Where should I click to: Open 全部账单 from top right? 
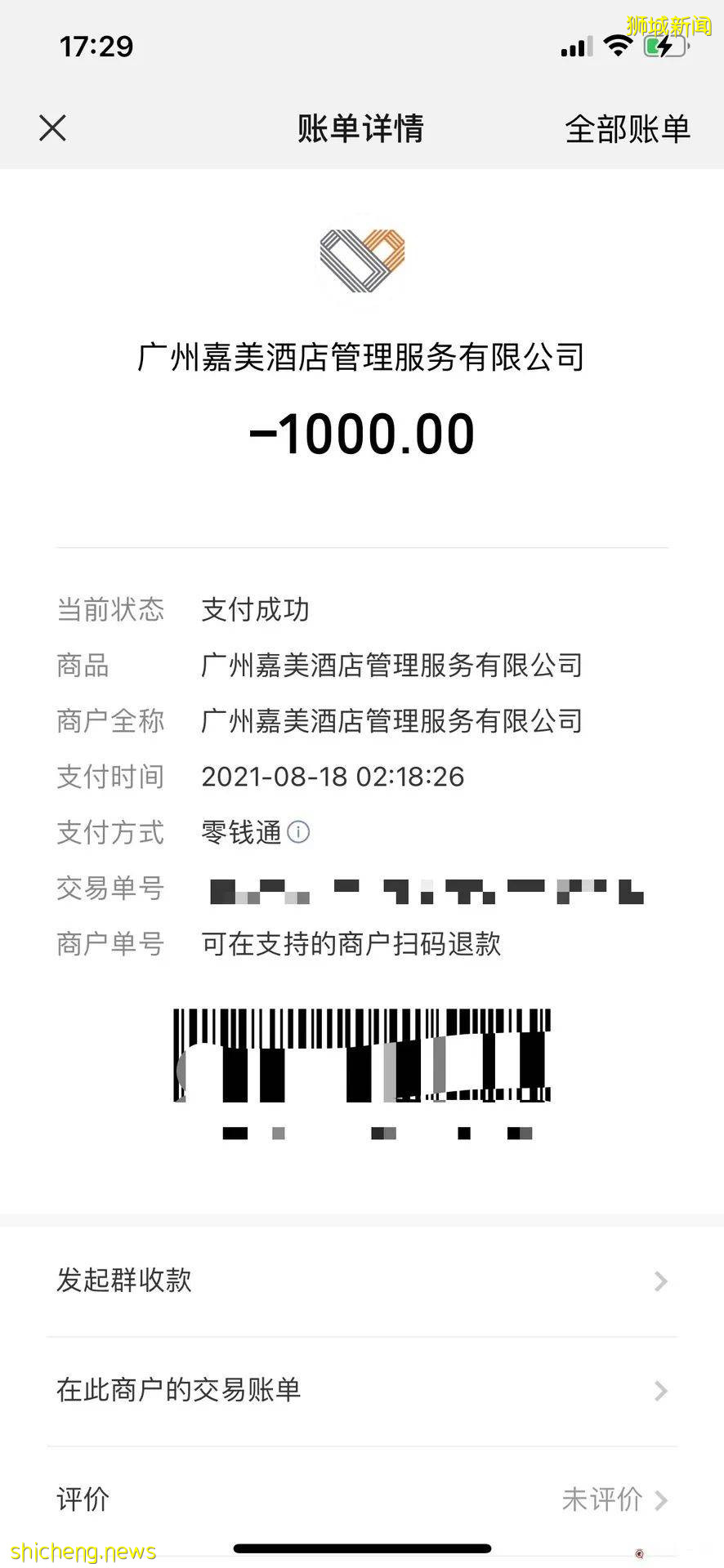click(x=628, y=129)
